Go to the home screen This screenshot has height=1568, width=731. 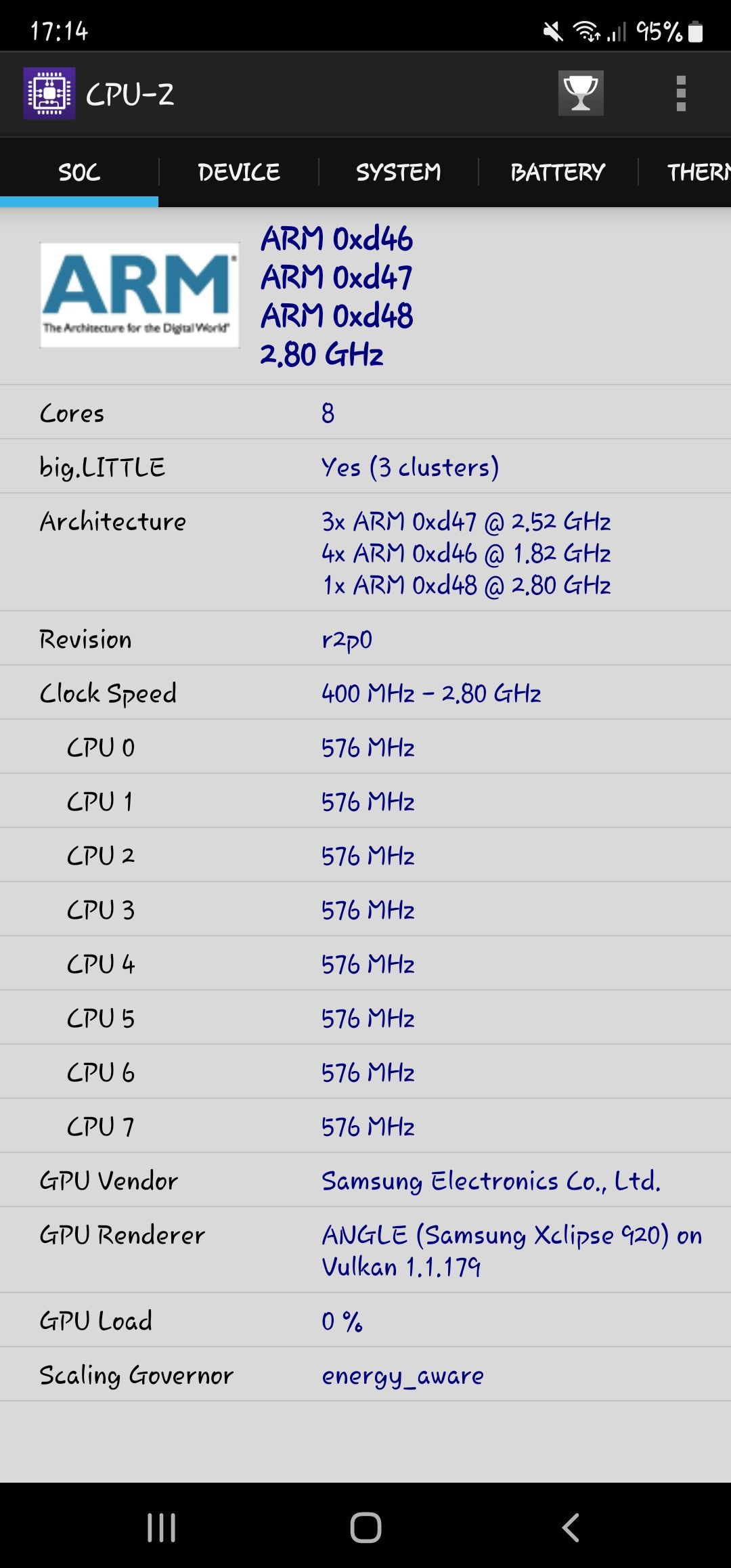click(x=365, y=1527)
